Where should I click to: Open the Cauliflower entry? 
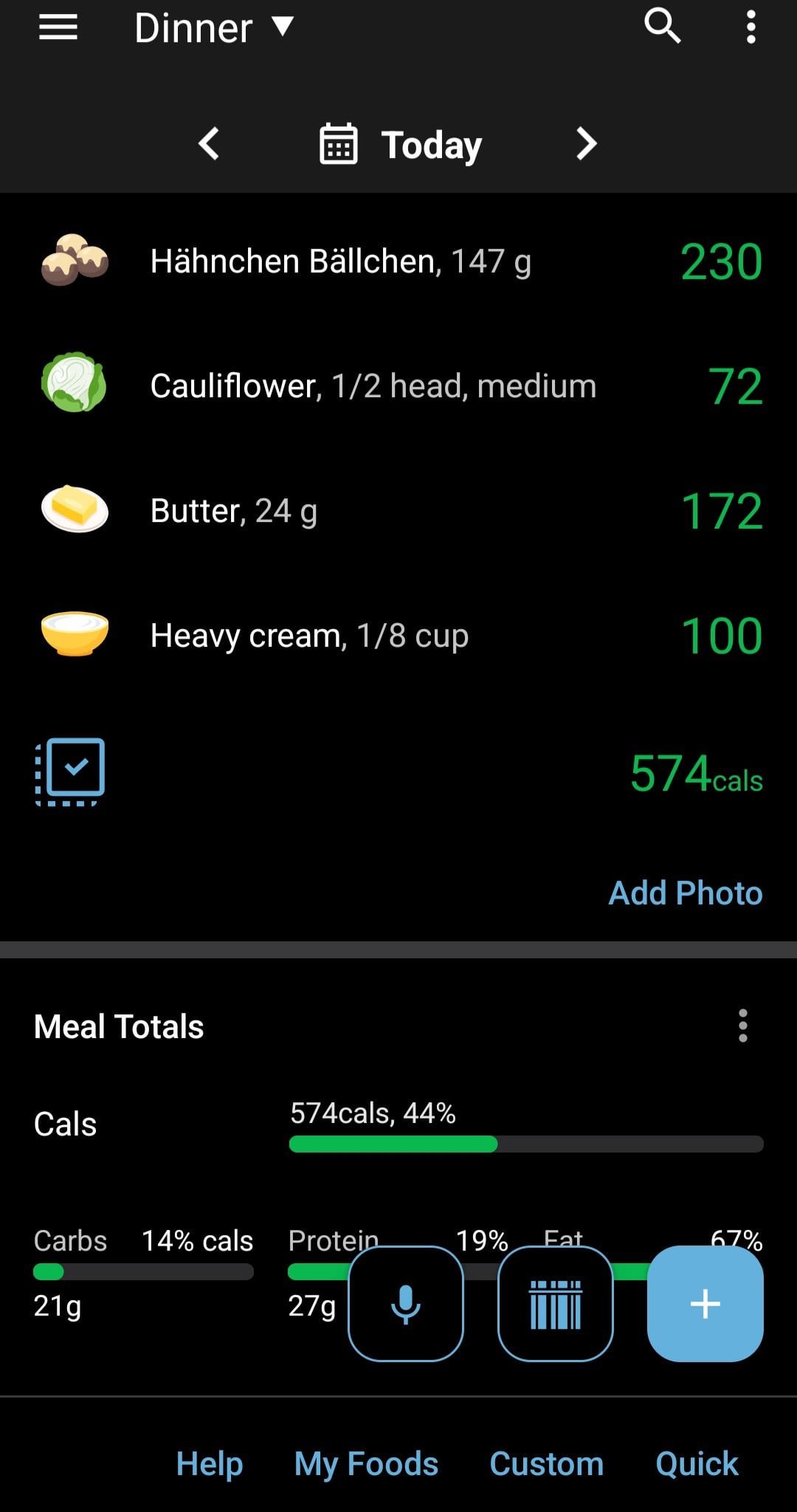(x=398, y=385)
